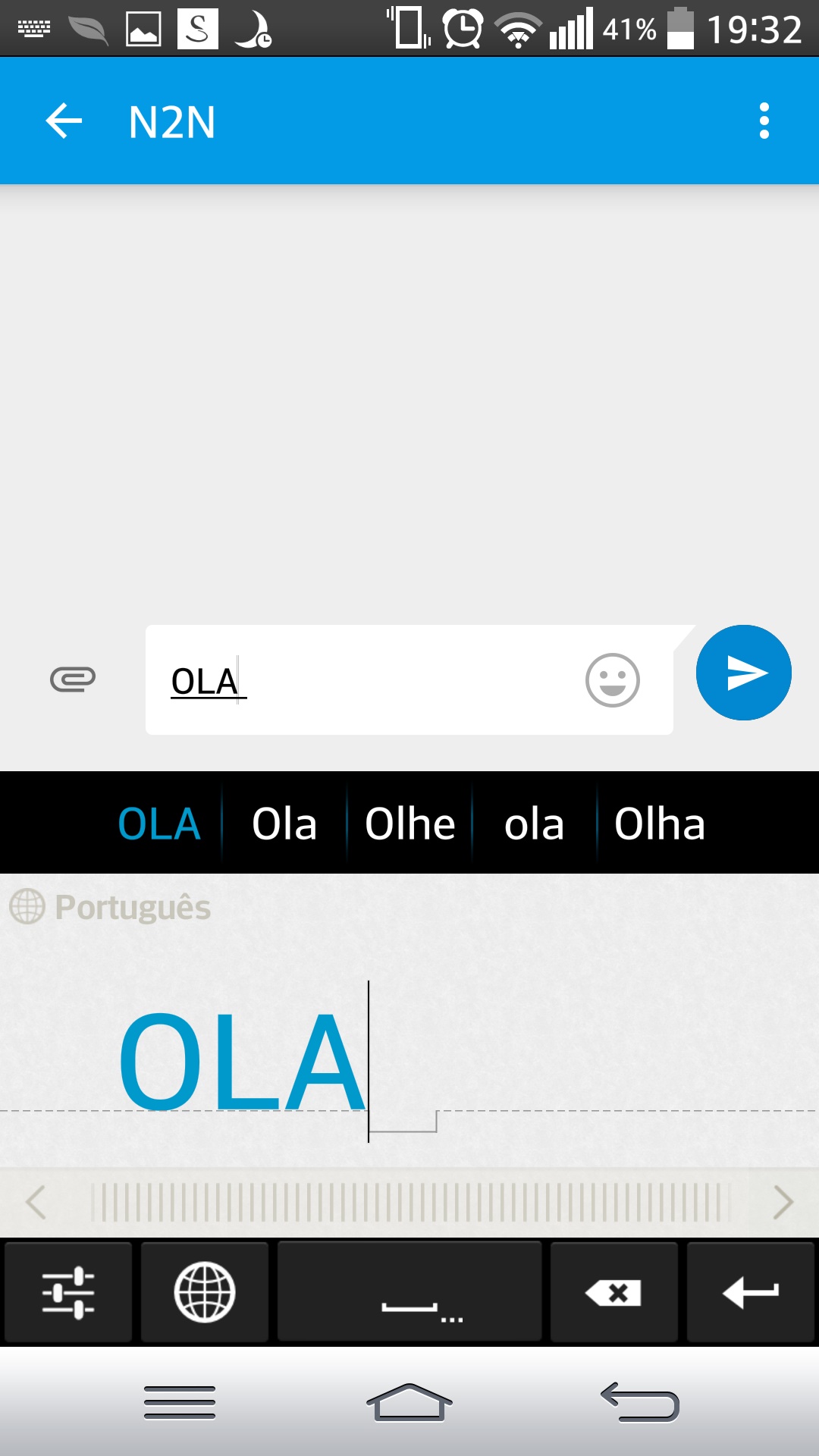The image size is (819, 1456).
Task: Send the message
Action: tap(744, 673)
